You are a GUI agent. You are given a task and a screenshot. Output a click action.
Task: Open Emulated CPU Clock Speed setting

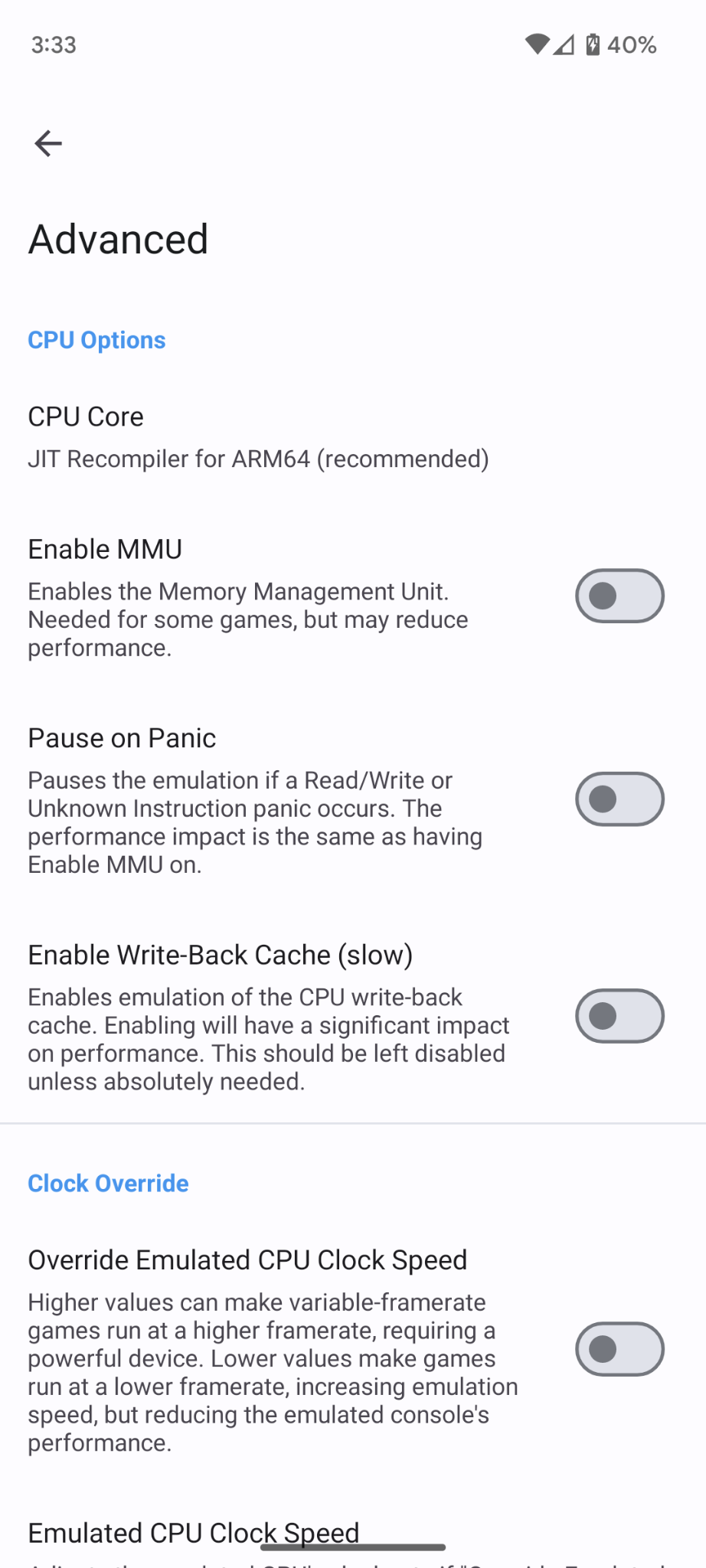tap(194, 1534)
